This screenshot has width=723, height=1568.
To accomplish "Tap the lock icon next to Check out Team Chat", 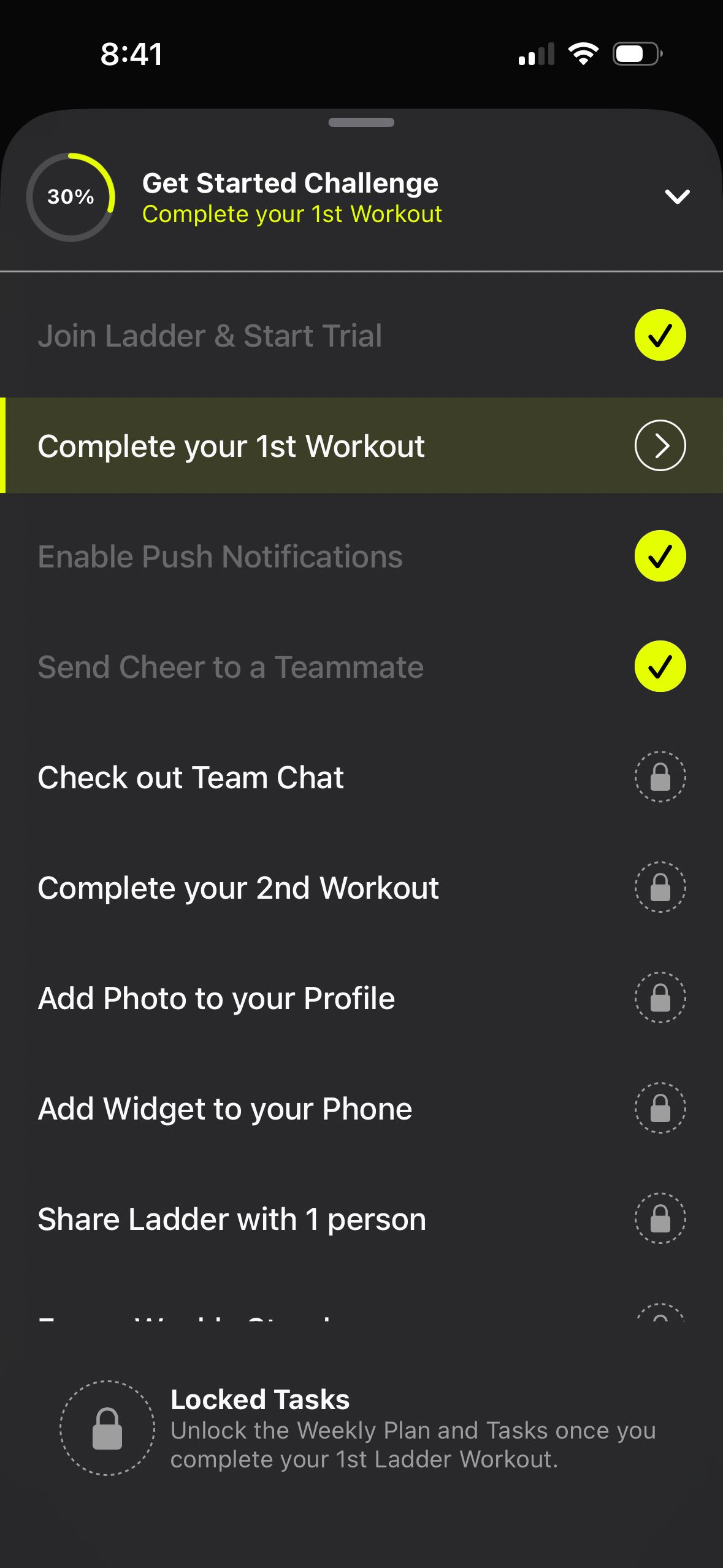I will (x=660, y=777).
